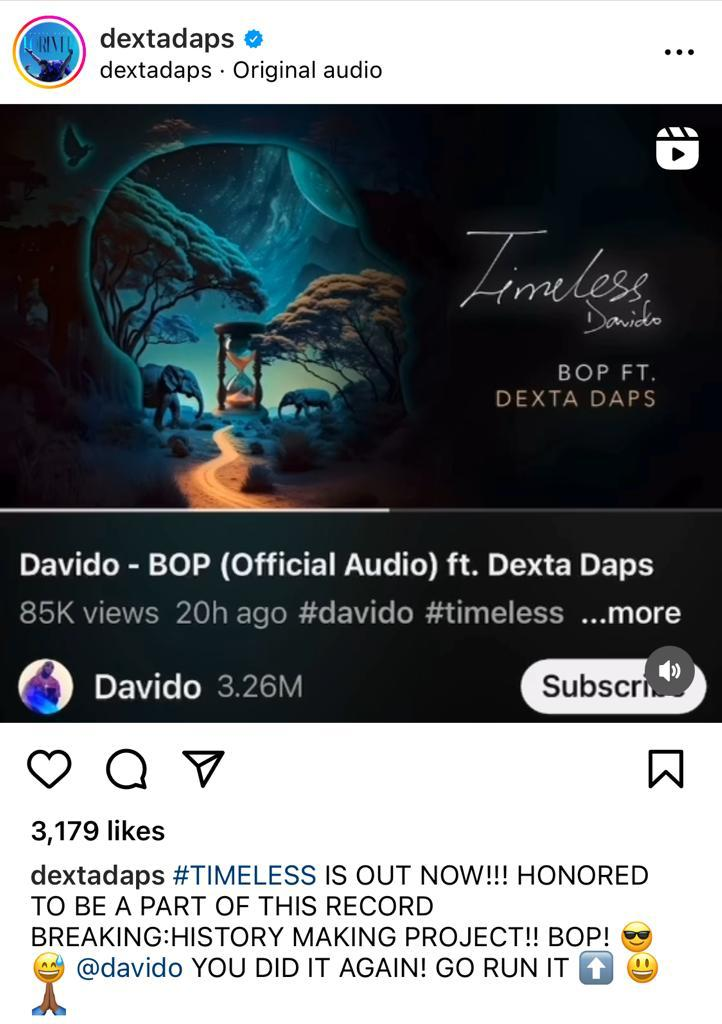Open the post overflow menu

coord(678,52)
